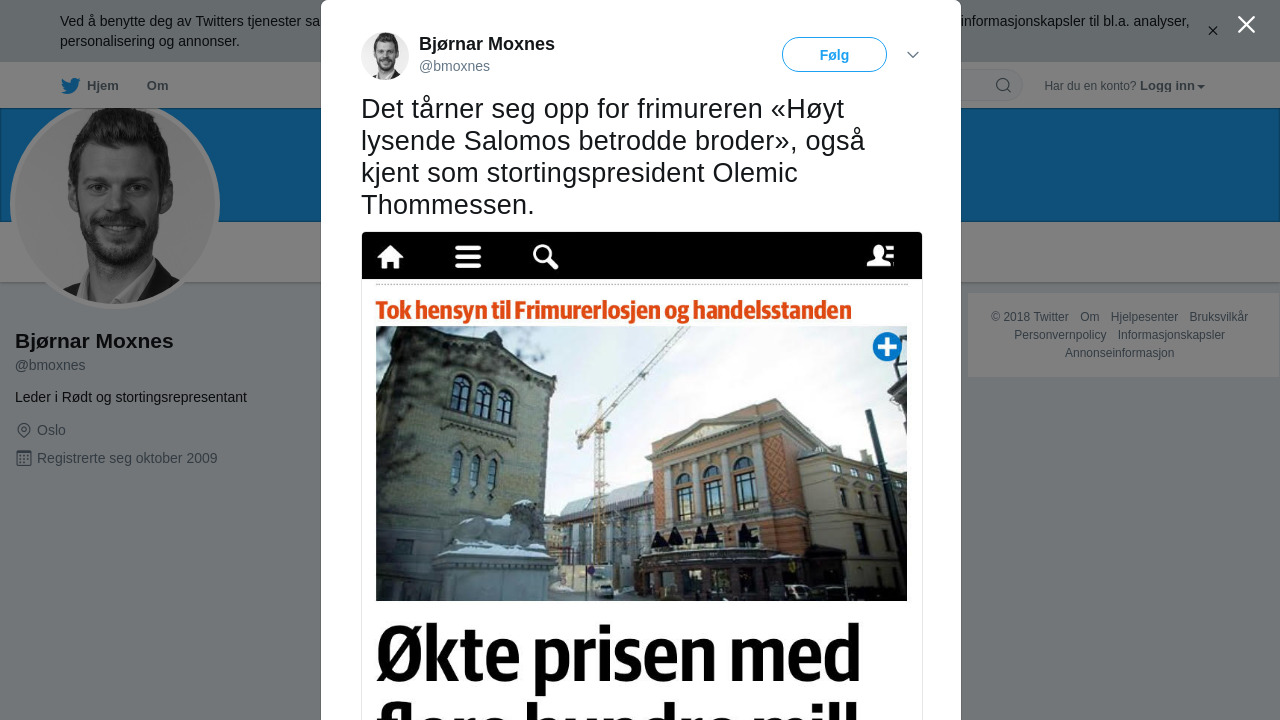Image resolution: width=1280 pixels, height=720 pixels.
Task: Open Annonseinformasjon footer link
Action: pyautogui.click(x=1119, y=353)
